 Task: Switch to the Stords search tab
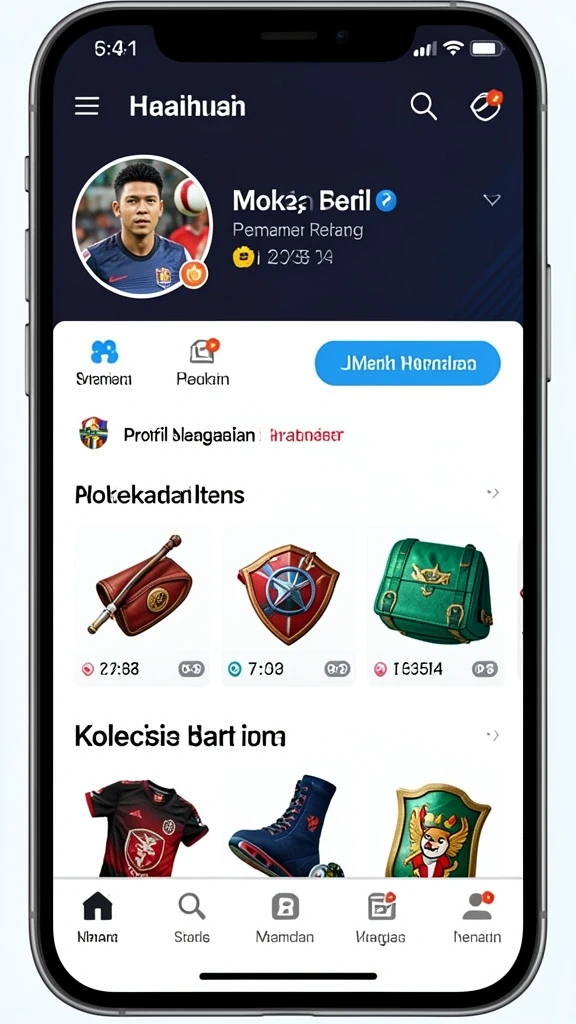[x=192, y=918]
